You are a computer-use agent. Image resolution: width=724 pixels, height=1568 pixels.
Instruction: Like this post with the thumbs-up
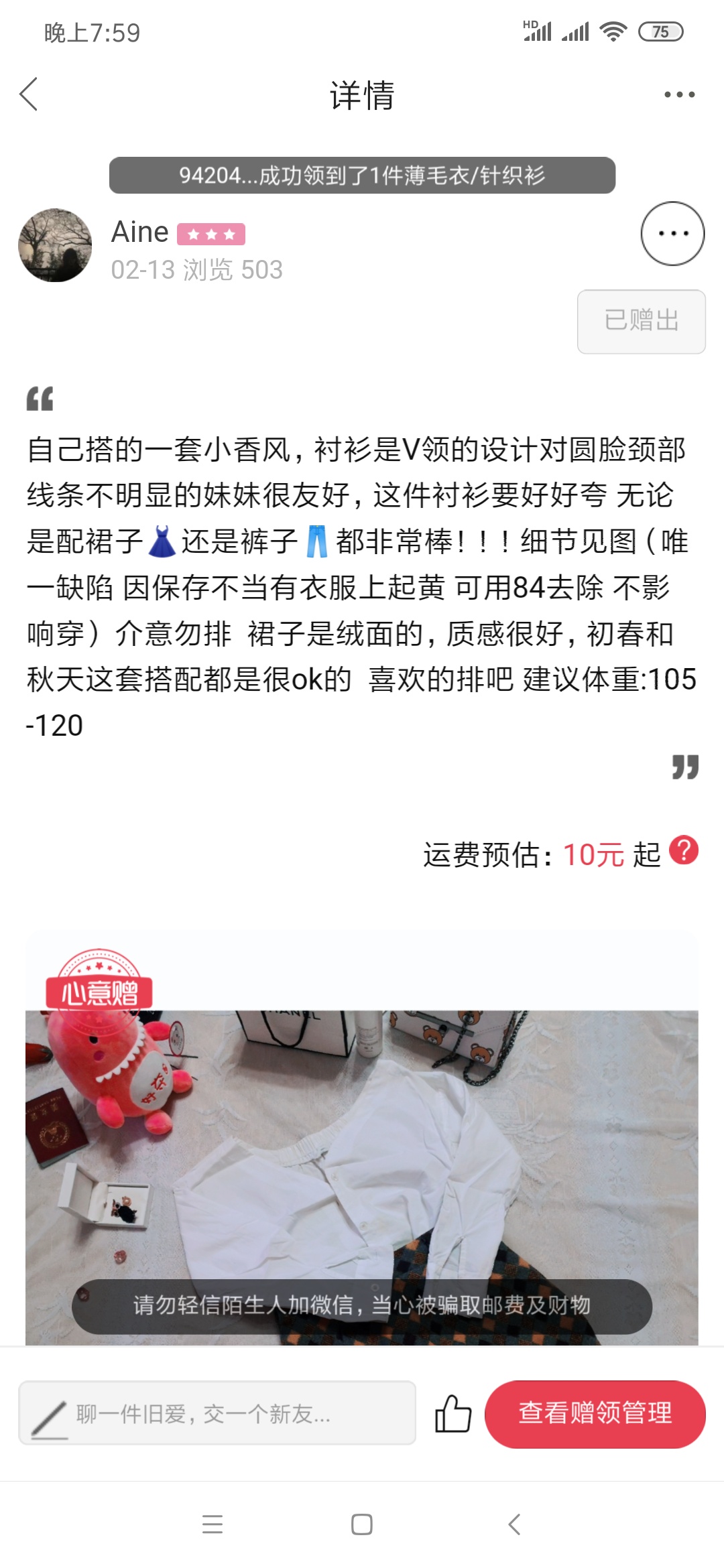click(453, 1413)
